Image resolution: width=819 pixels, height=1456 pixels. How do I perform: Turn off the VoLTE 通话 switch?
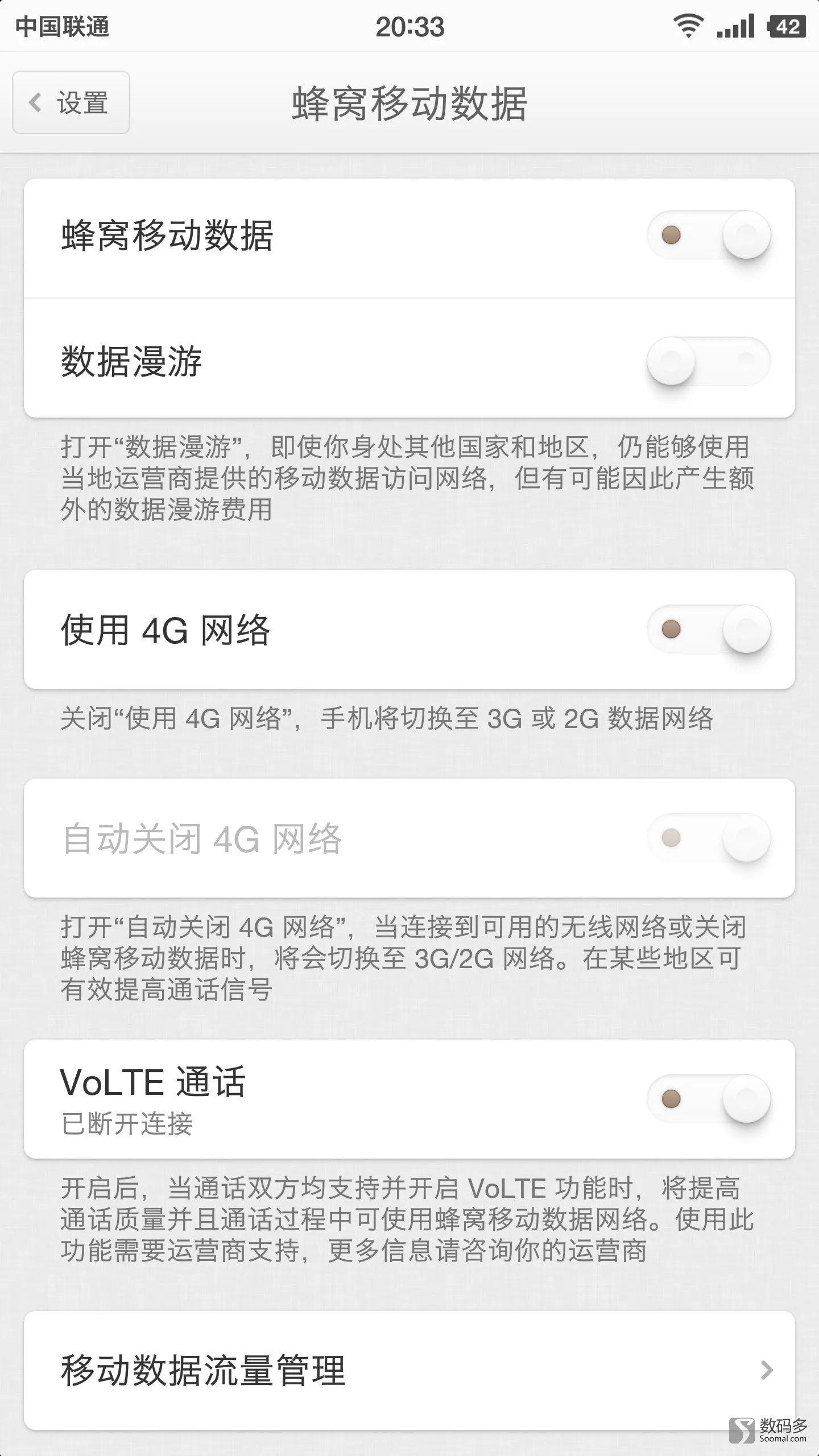tap(709, 1099)
